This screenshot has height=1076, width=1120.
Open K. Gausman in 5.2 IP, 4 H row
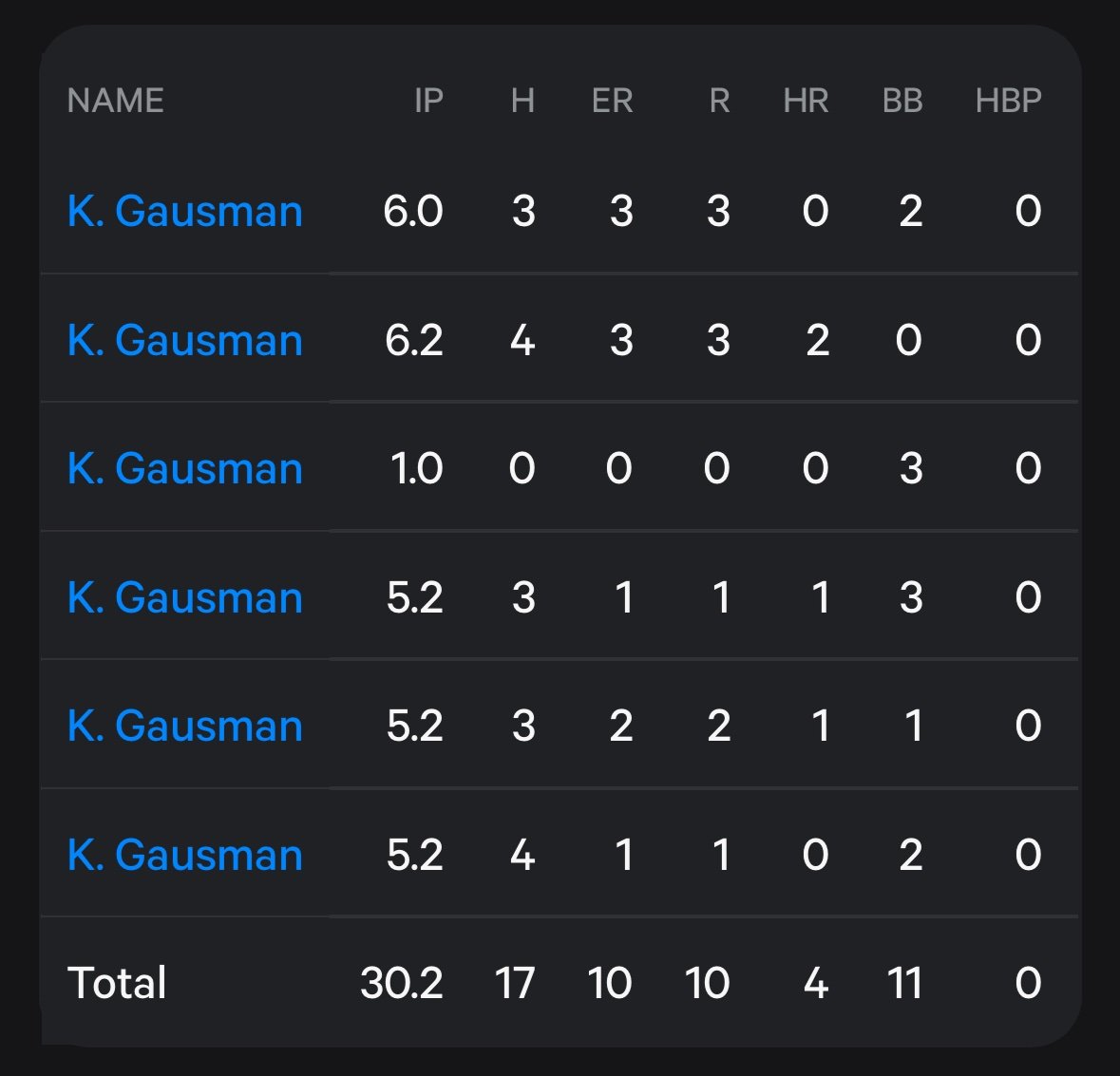(185, 855)
